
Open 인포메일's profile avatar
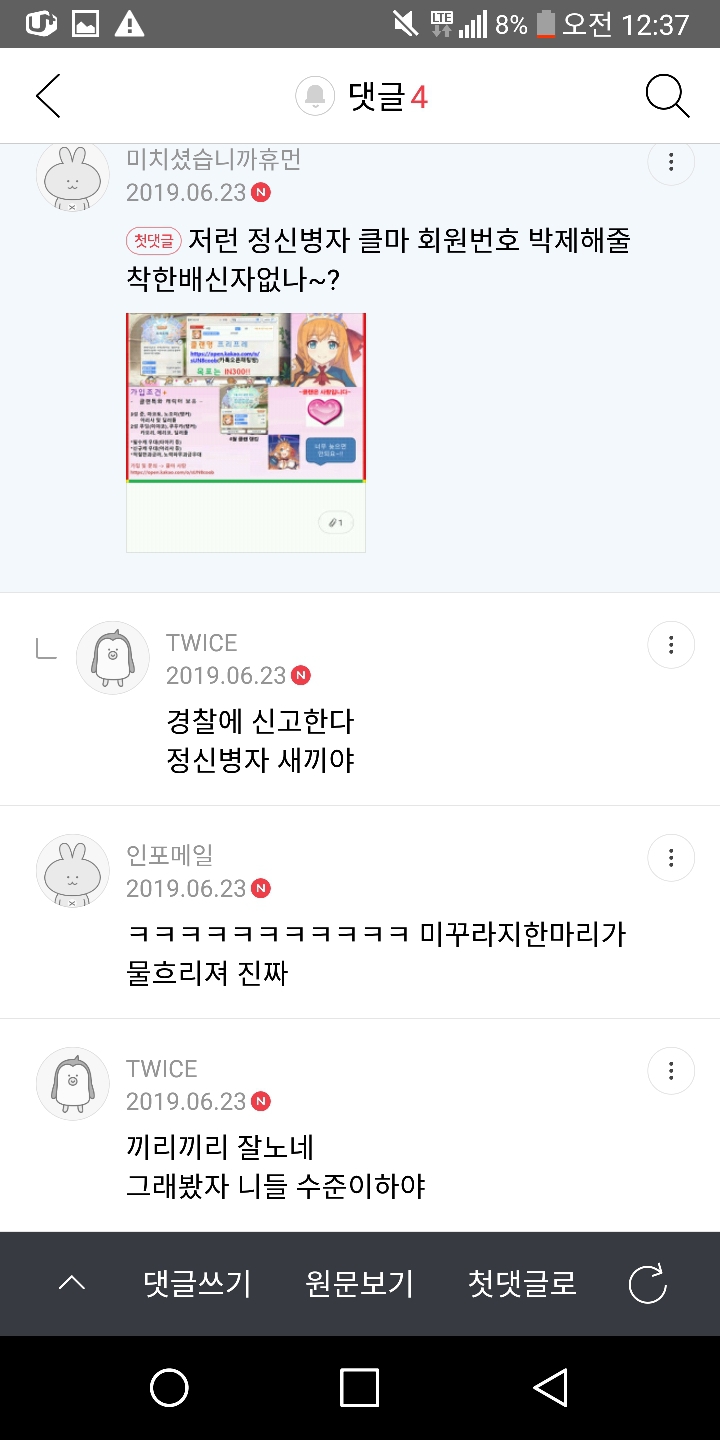click(73, 870)
